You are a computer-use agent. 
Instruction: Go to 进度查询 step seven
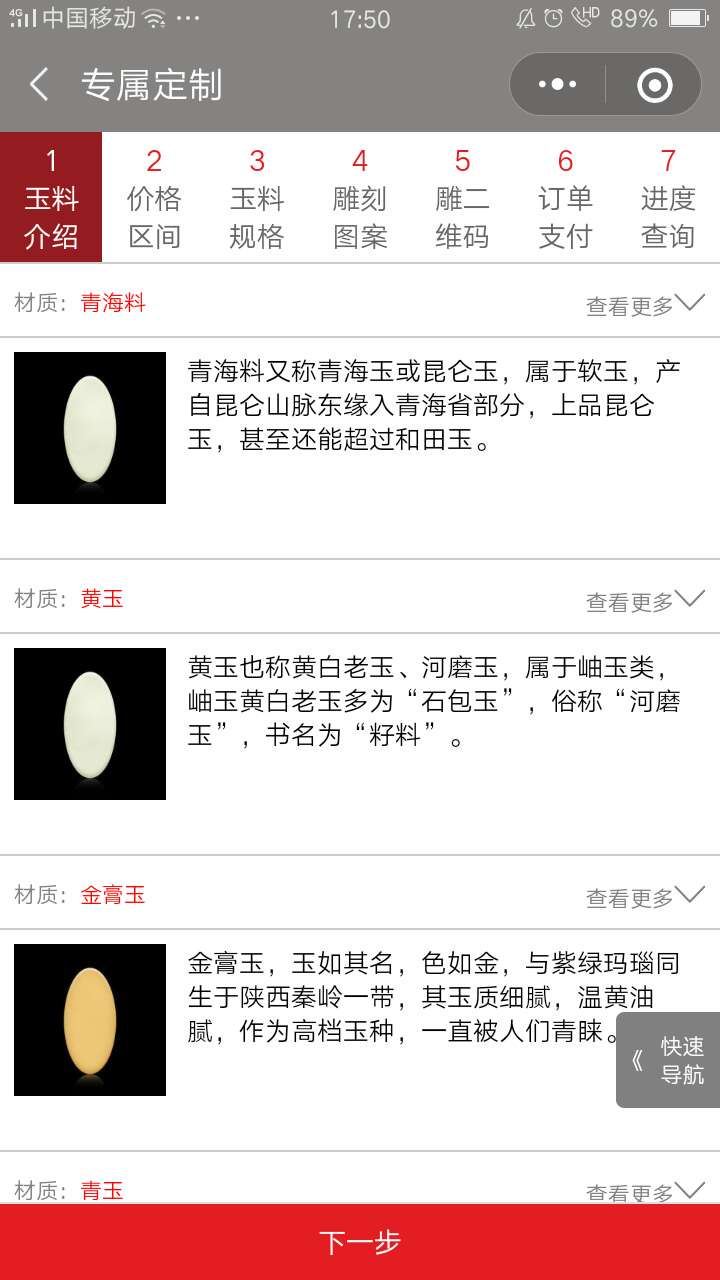tap(668, 196)
